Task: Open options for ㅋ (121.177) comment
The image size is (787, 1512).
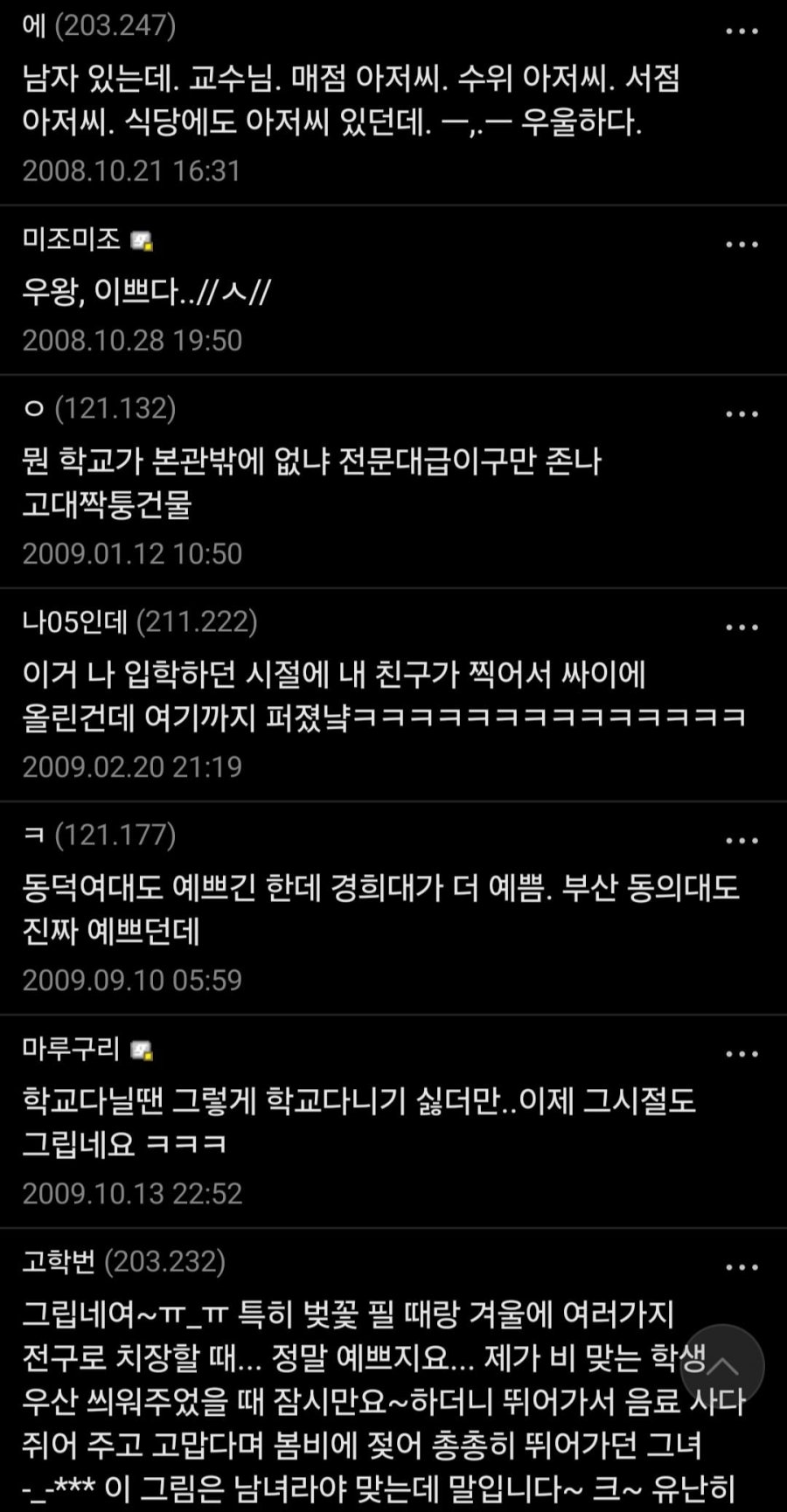Action: pyautogui.click(x=742, y=840)
